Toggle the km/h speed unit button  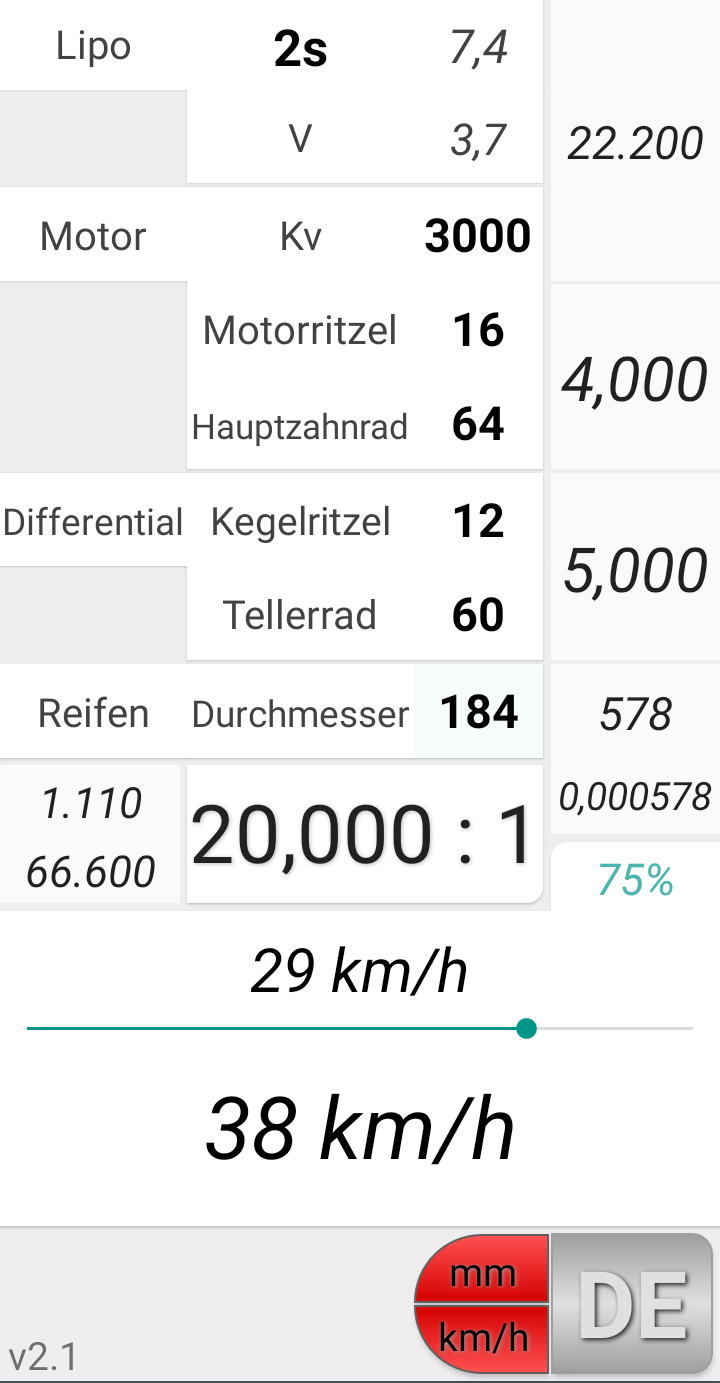[x=484, y=1338]
